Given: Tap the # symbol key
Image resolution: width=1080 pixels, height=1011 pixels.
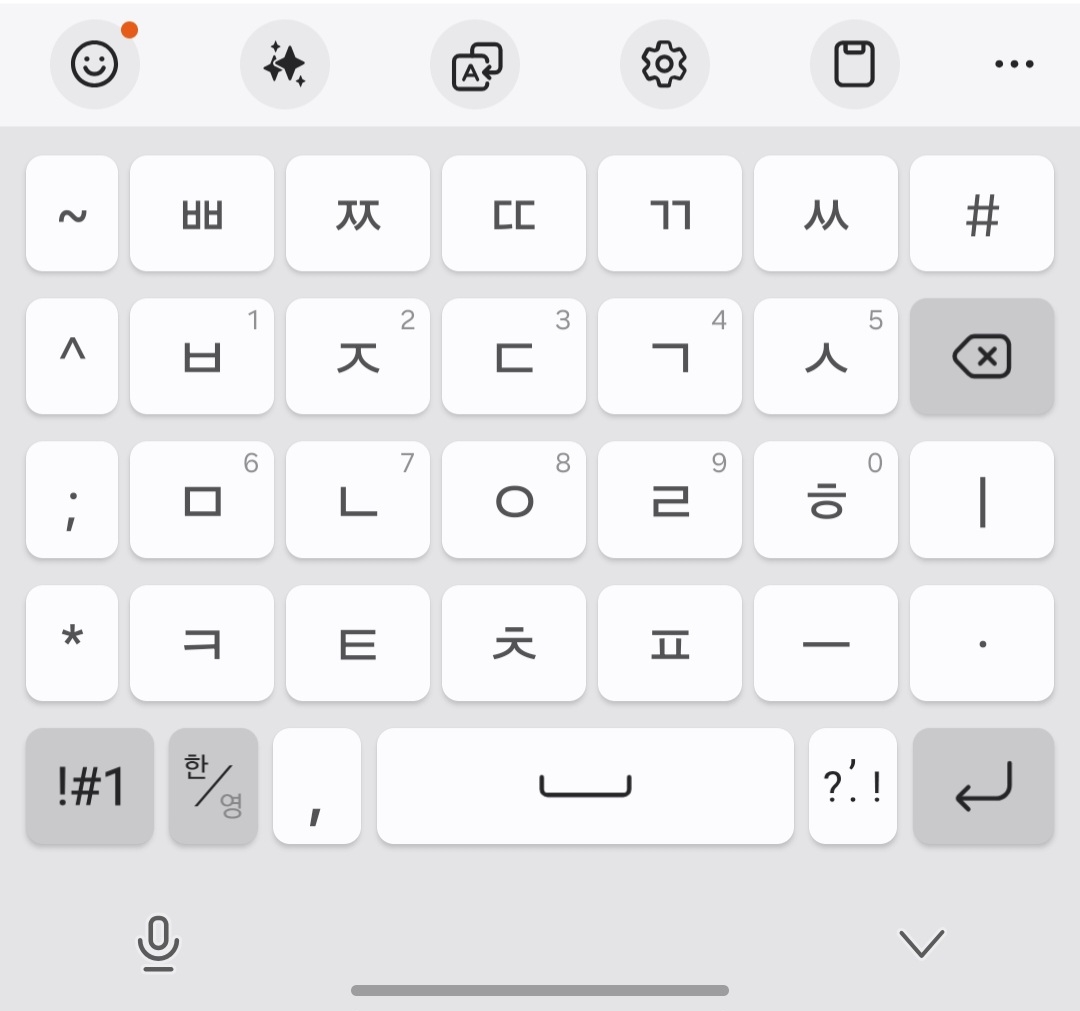Looking at the screenshot, I should click(982, 213).
